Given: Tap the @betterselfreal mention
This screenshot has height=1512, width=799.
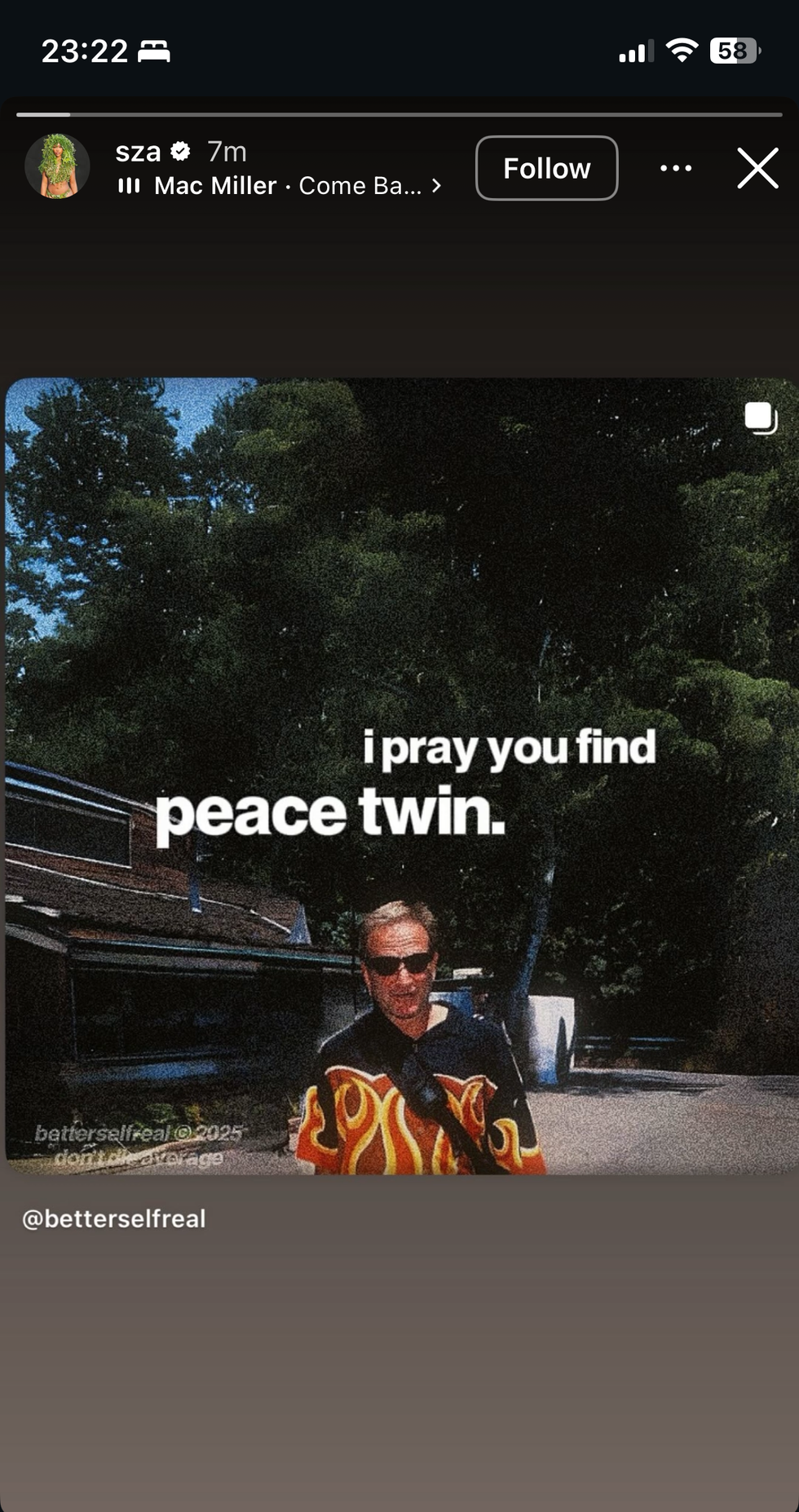Looking at the screenshot, I should coord(114,1218).
